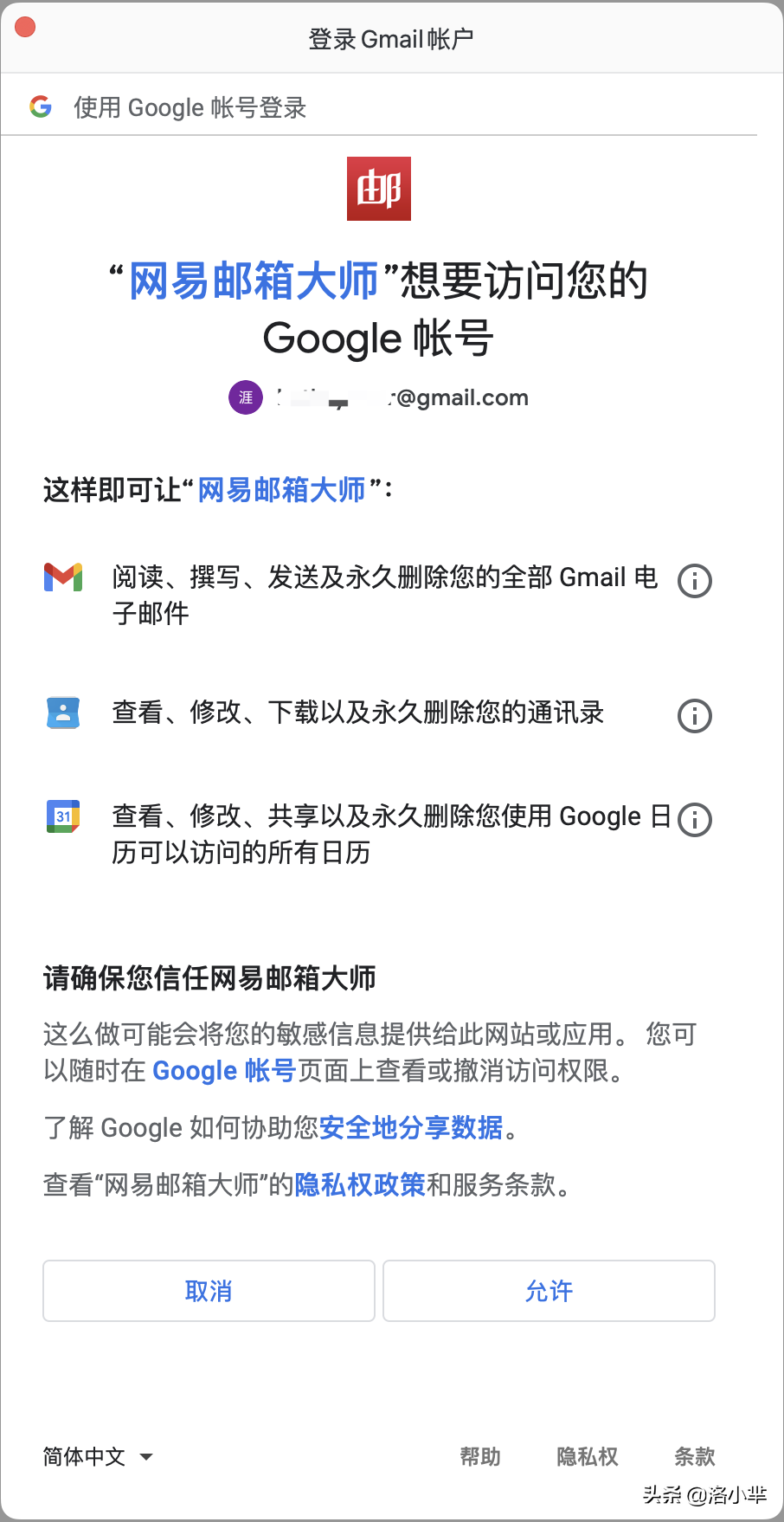The image size is (784, 1522).
Task: Open info icon next to calendar permission
Action: click(x=693, y=819)
